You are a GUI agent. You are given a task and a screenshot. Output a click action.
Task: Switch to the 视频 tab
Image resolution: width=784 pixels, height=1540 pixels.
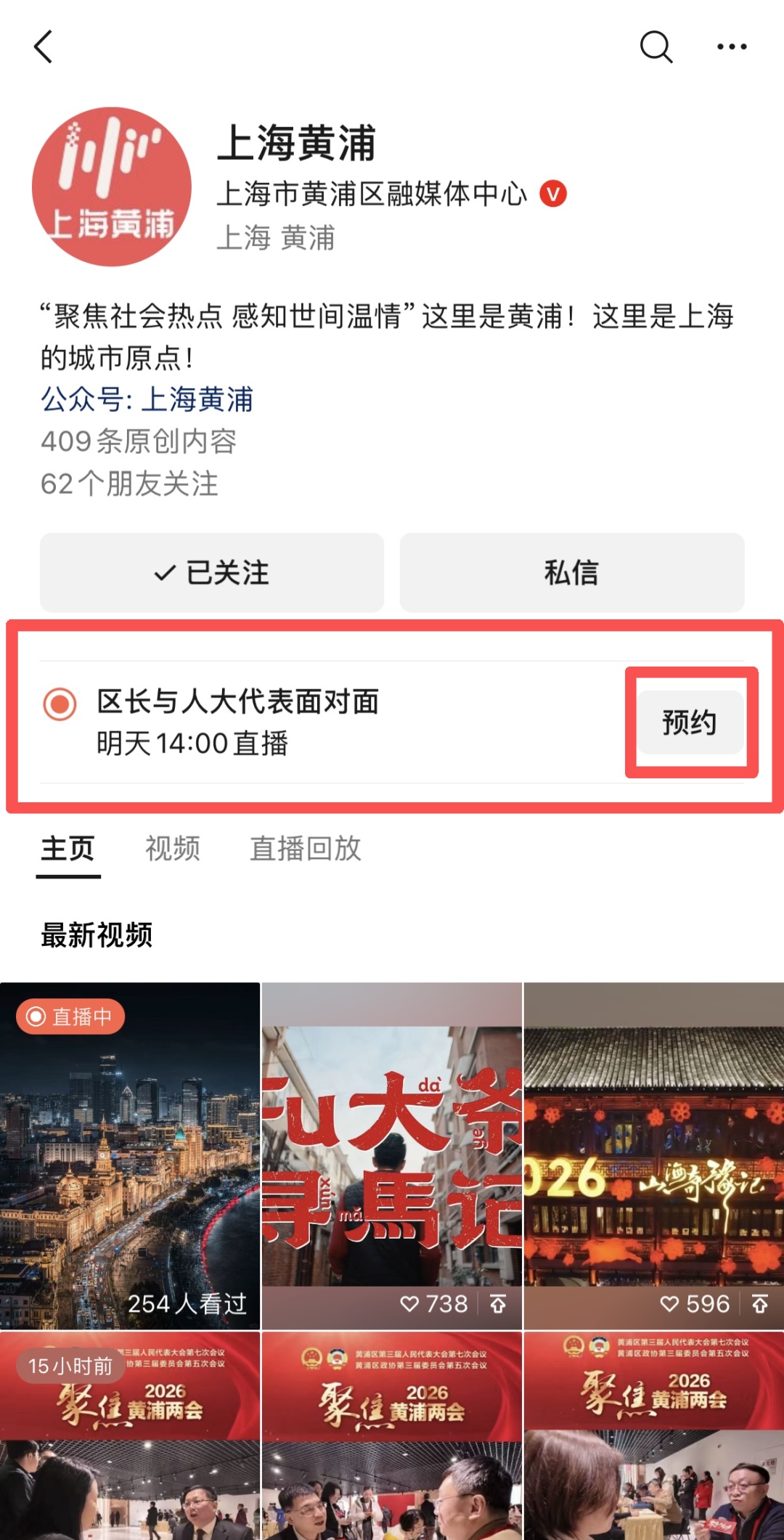173,848
